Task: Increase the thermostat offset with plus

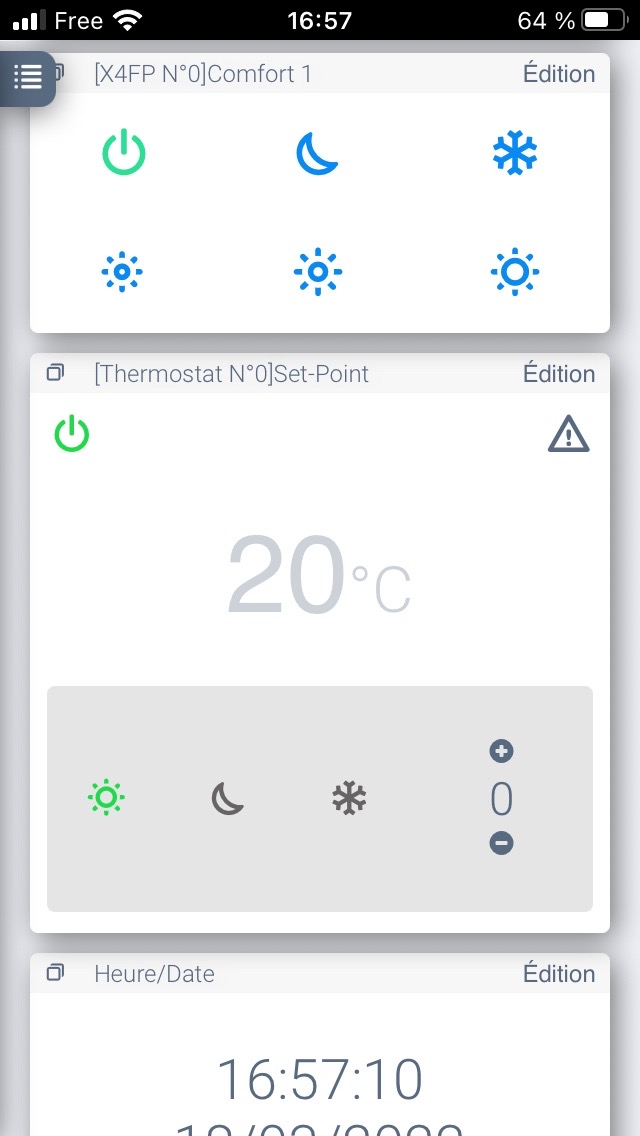Action: point(502,751)
